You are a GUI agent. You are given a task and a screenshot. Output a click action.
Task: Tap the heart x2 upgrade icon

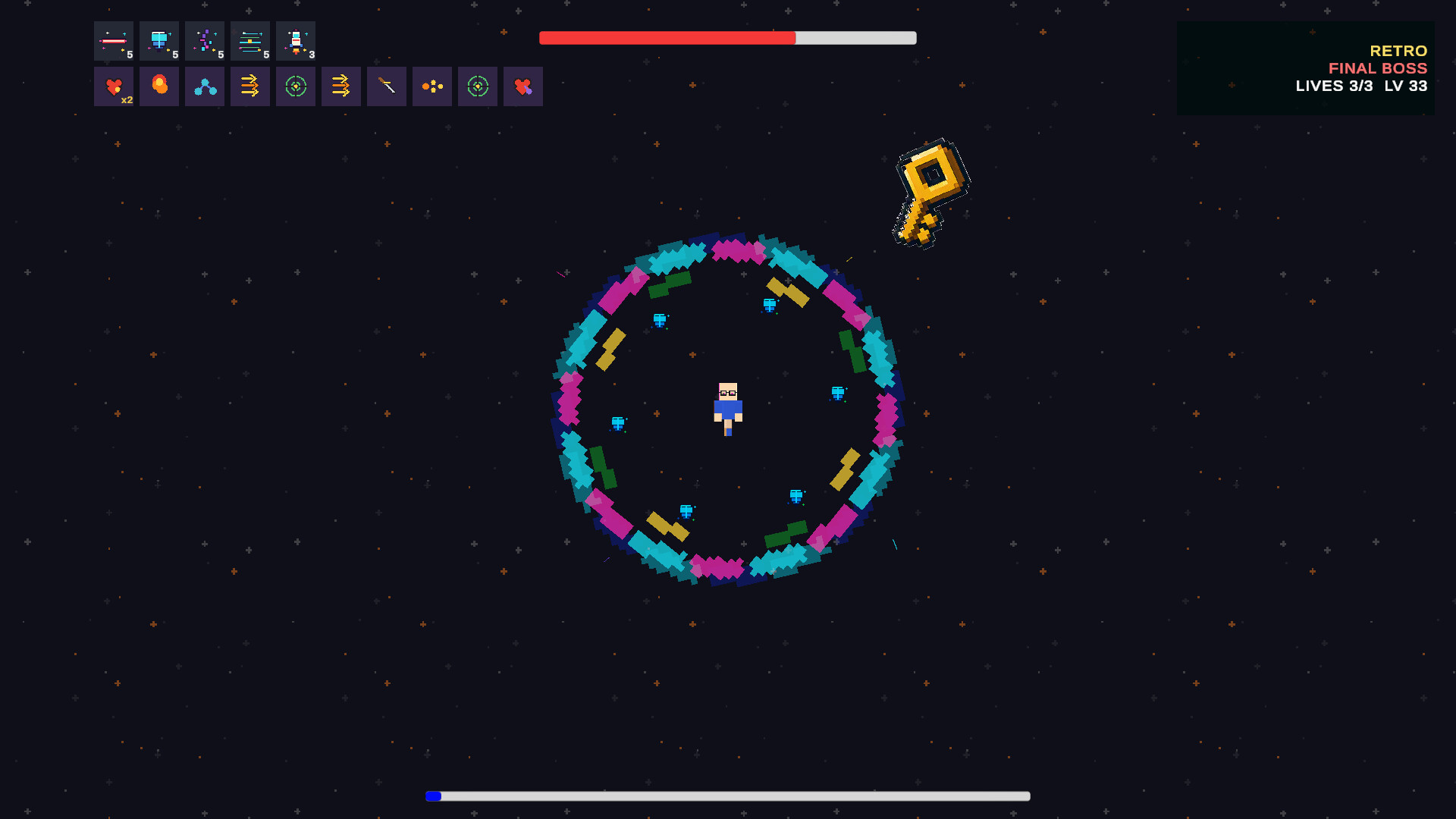(114, 86)
